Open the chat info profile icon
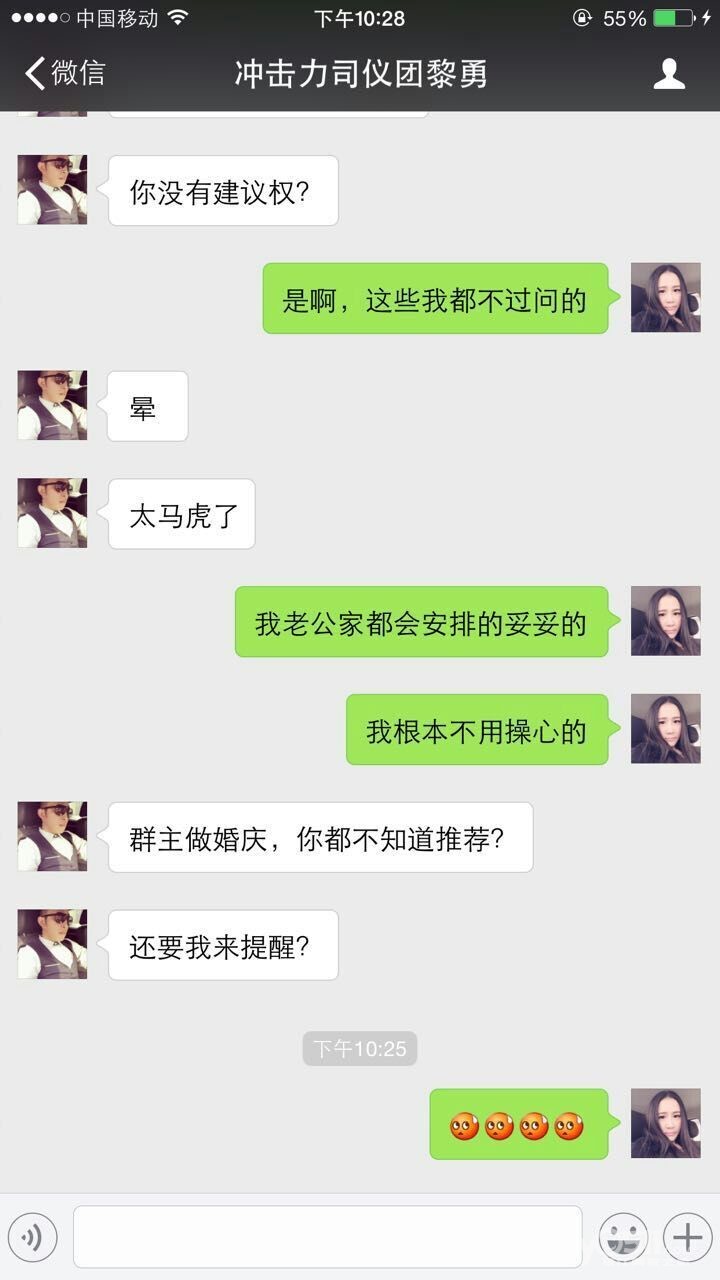This screenshot has height=1280, width=720. [x=669, y=73]
